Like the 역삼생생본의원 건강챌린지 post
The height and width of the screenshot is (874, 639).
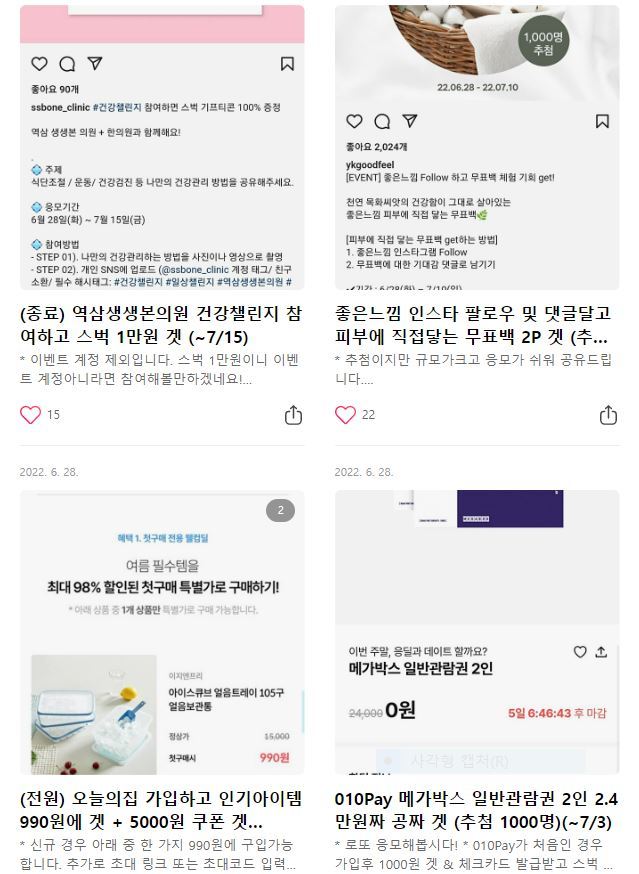pyautogui.click(x=31, y=415)
